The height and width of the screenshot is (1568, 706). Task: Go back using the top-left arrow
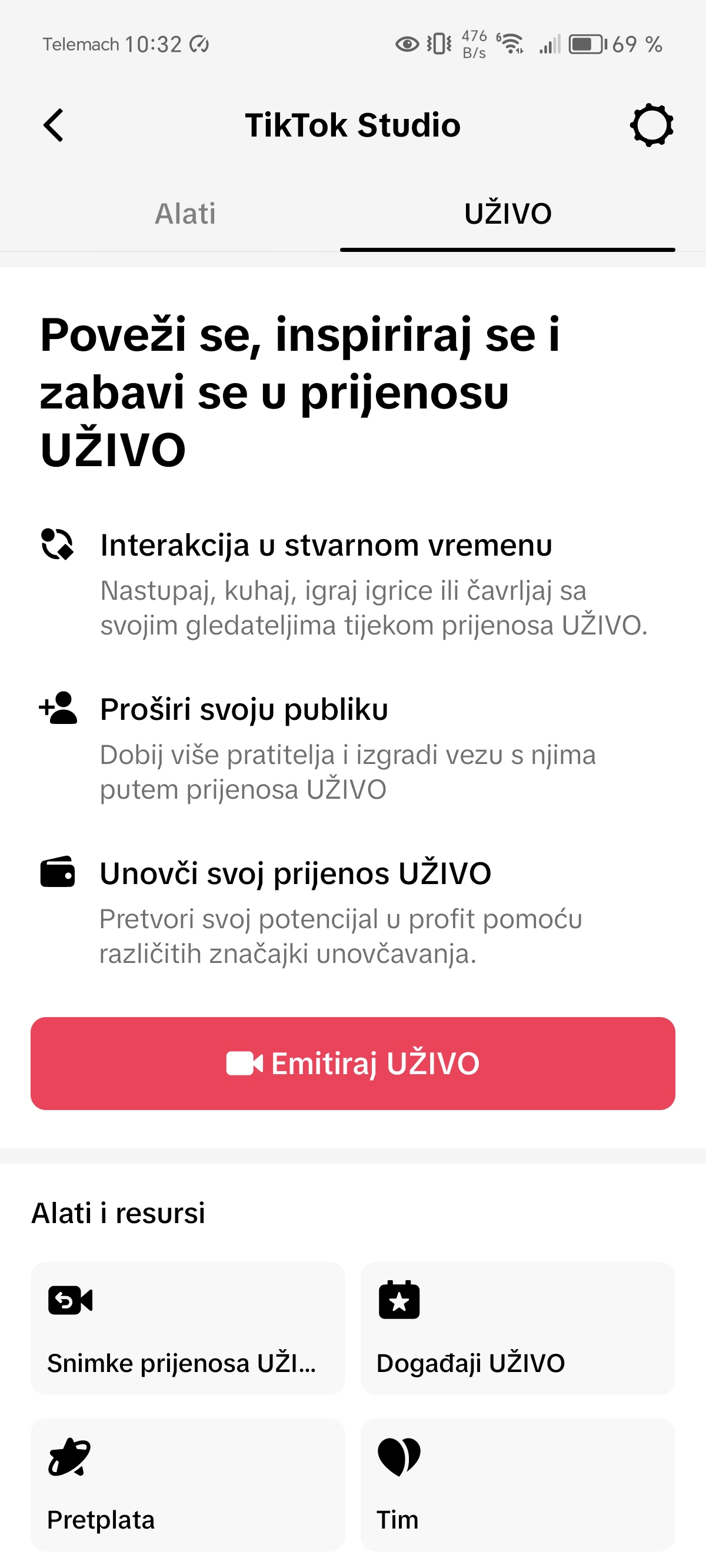click(x=54, y=125)
